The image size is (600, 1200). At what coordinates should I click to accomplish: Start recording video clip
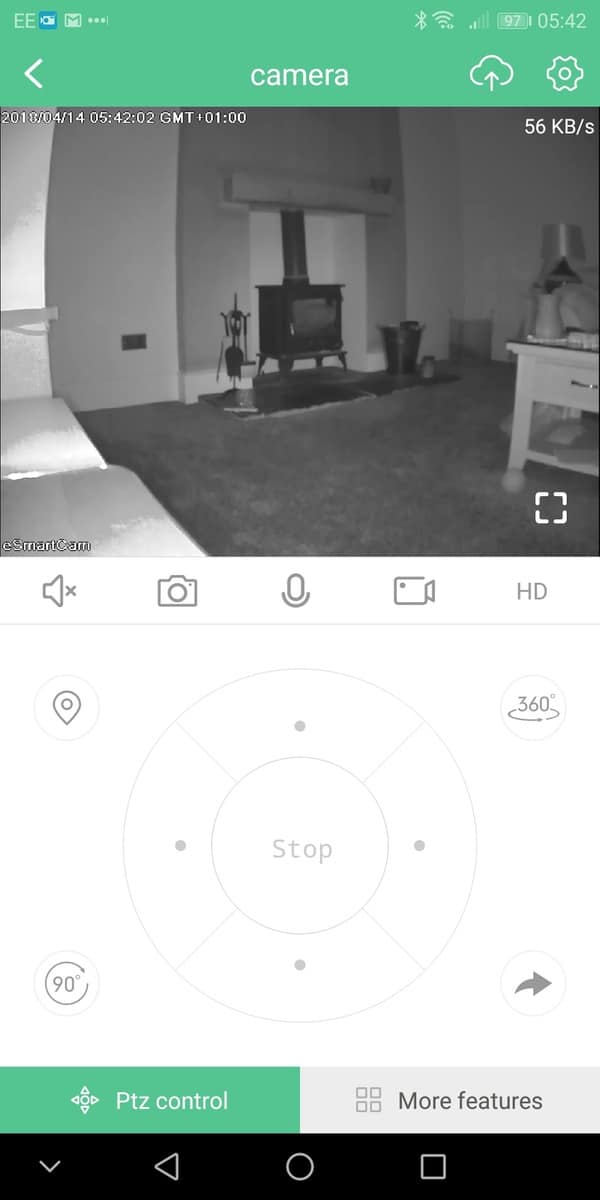(x=414, y=591)
